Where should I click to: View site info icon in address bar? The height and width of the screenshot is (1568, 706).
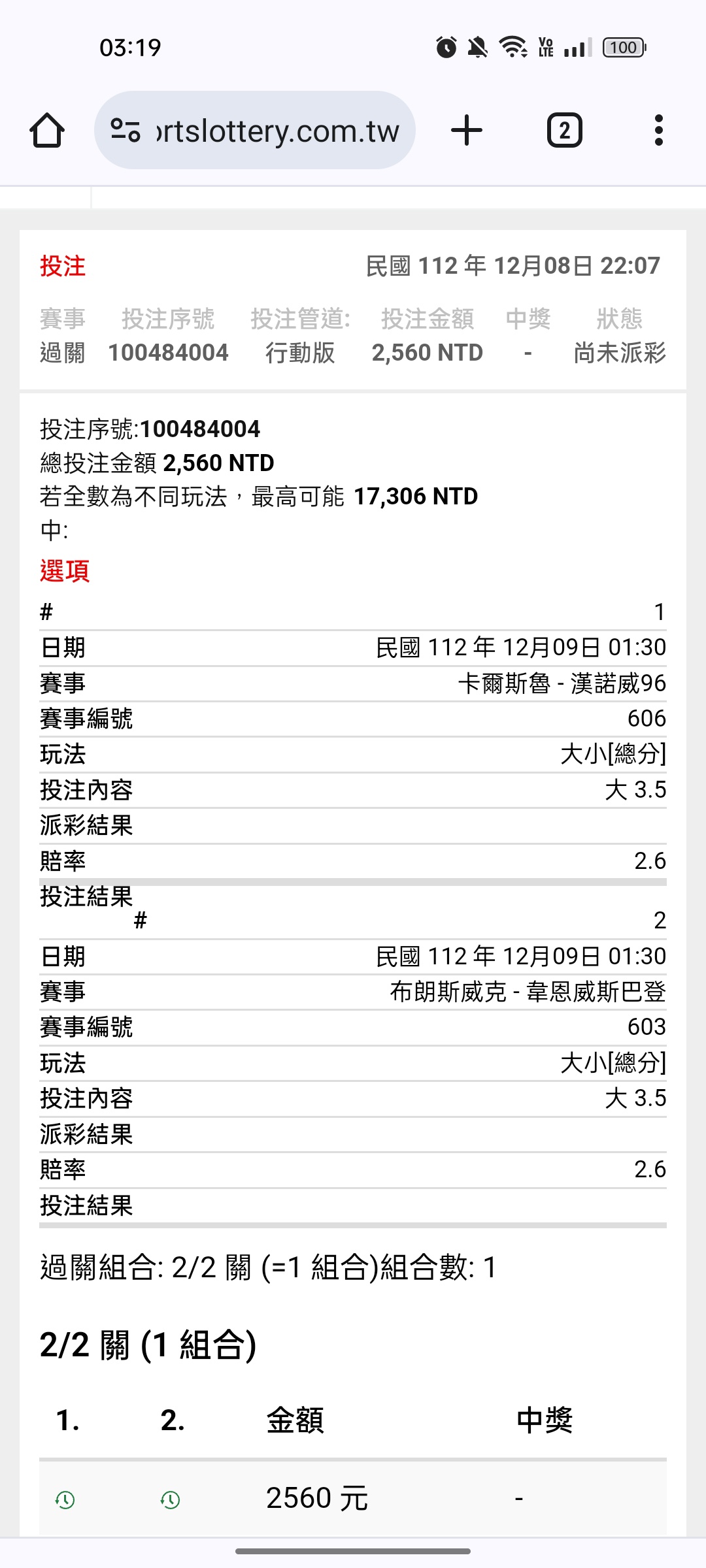tap(125, 130)
